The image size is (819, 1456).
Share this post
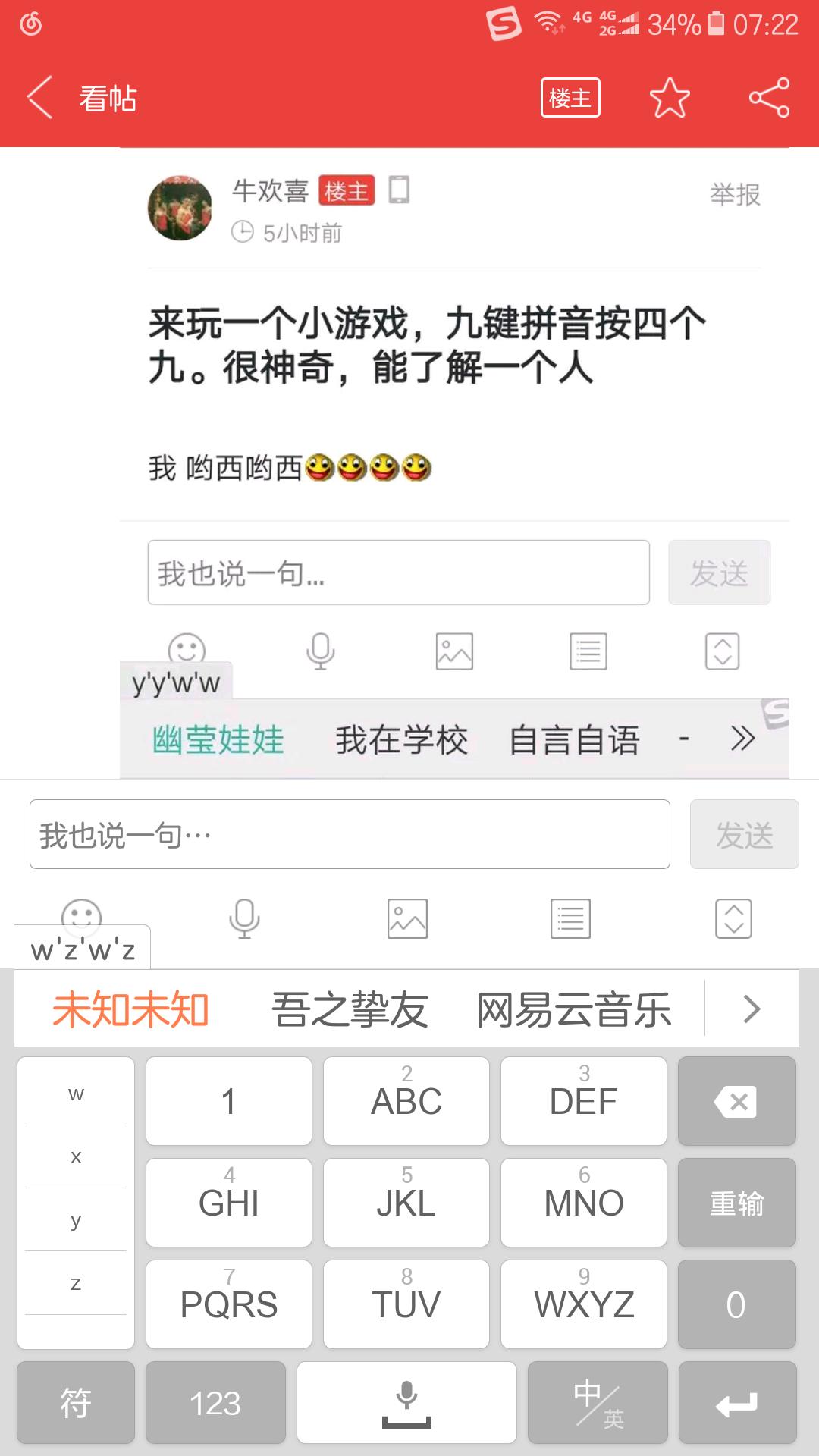pos(769,98)
